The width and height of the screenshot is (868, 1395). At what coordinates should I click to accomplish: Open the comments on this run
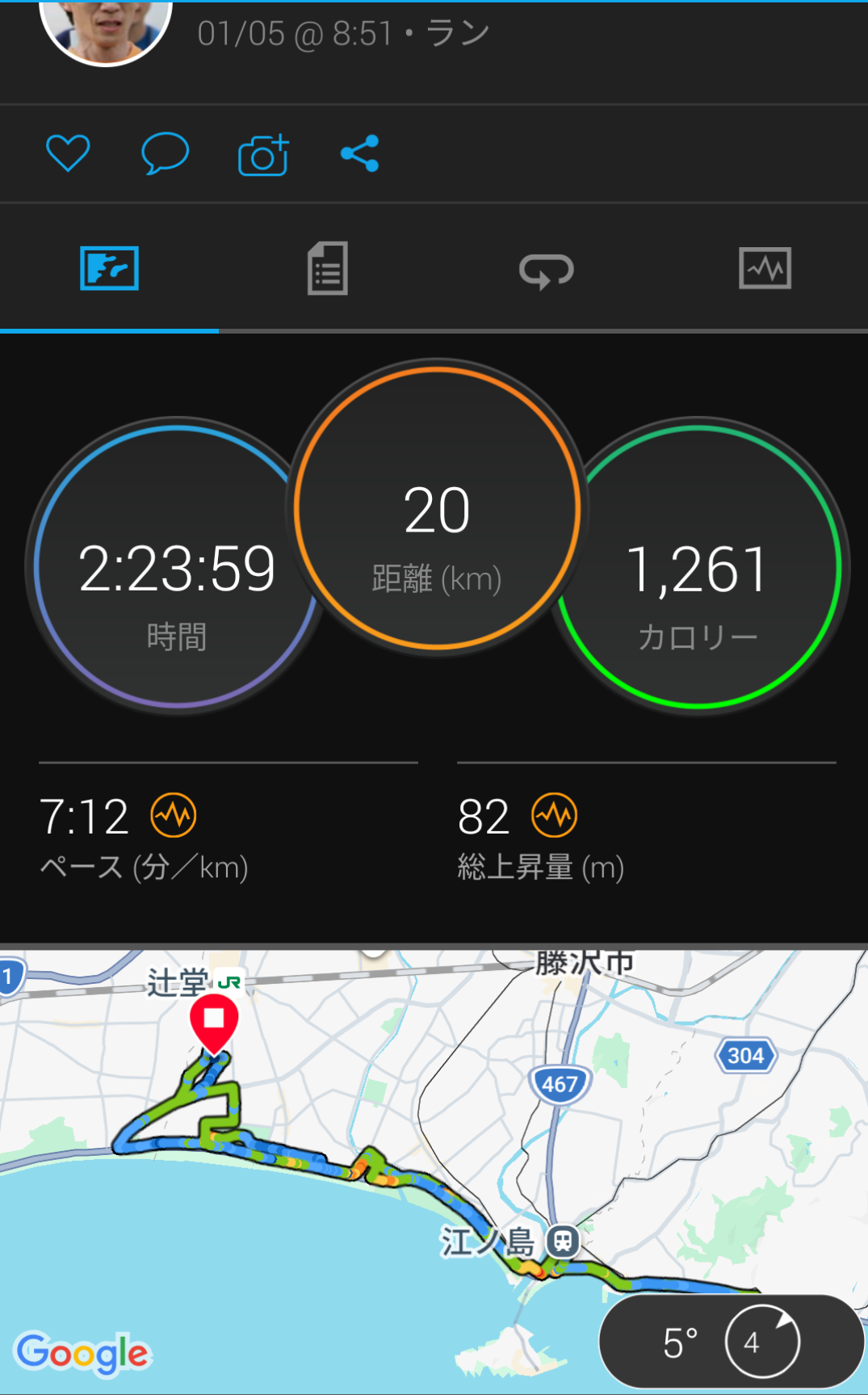(x=165, y=153)
